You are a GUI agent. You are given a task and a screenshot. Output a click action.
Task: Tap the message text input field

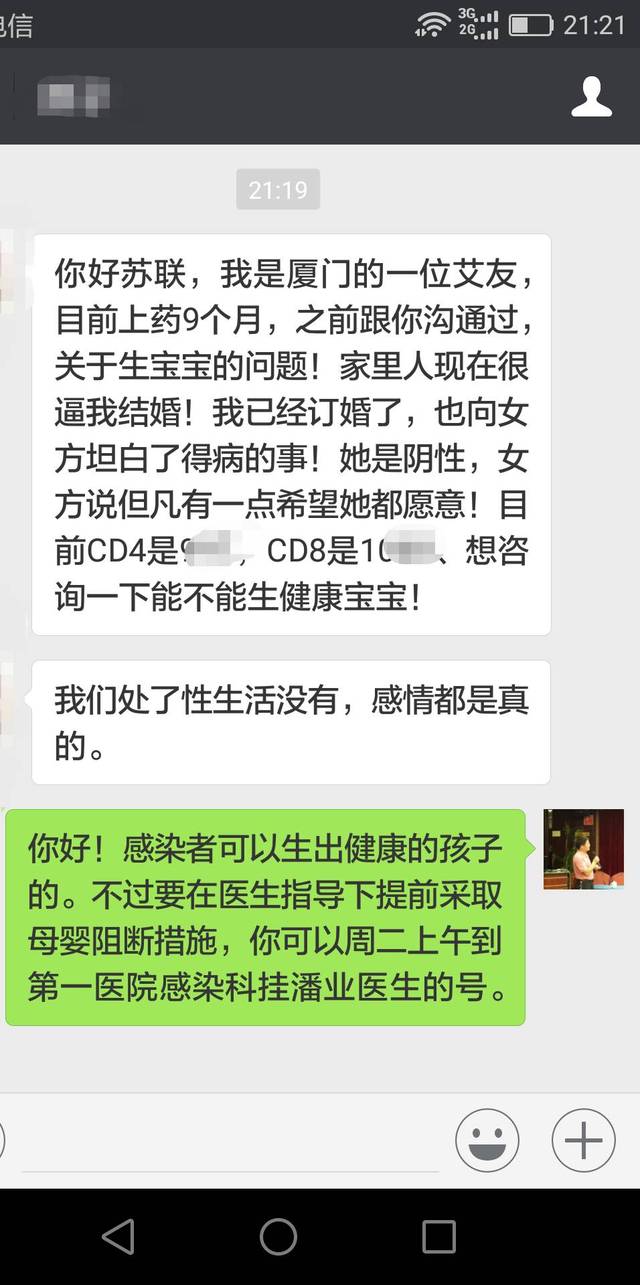[228, 1140]
